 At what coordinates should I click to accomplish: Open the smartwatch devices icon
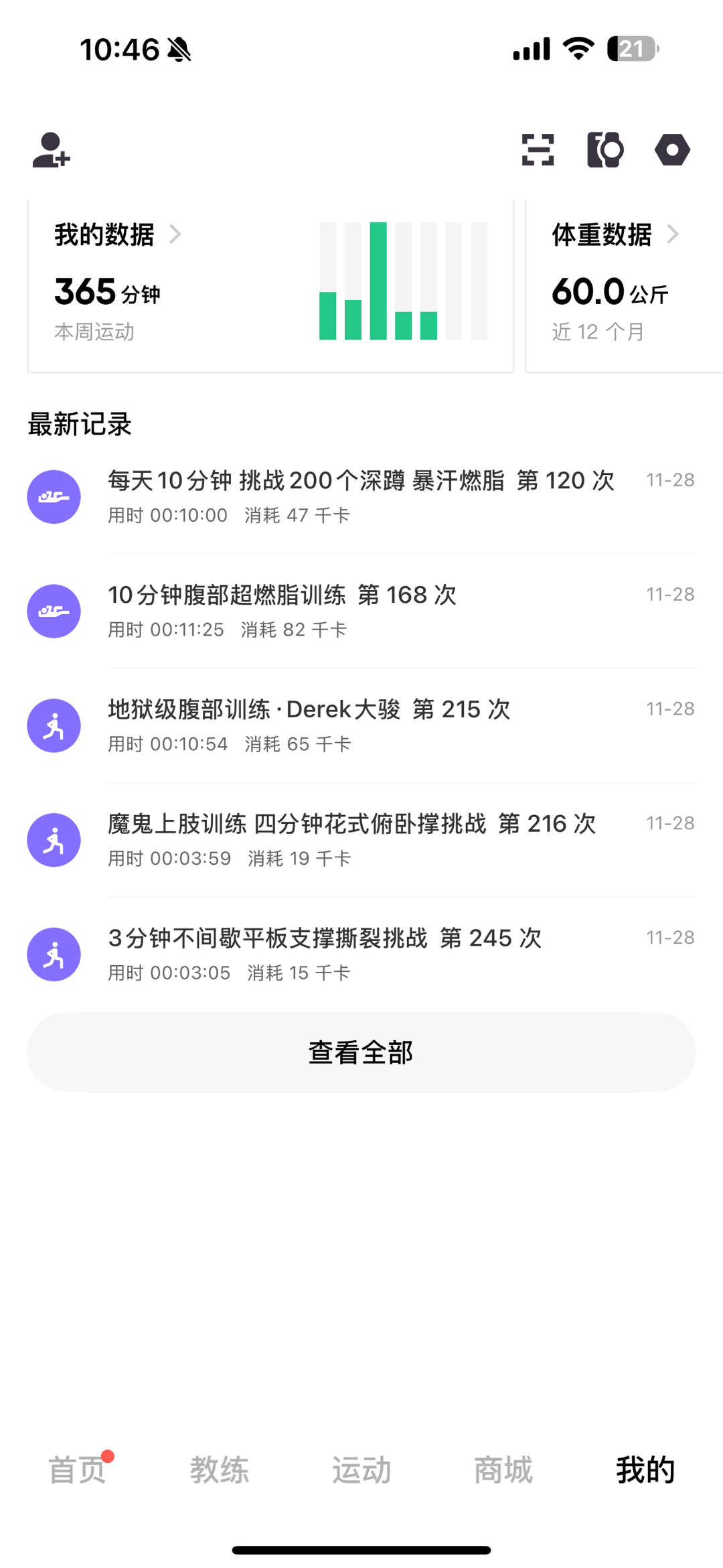605,149
